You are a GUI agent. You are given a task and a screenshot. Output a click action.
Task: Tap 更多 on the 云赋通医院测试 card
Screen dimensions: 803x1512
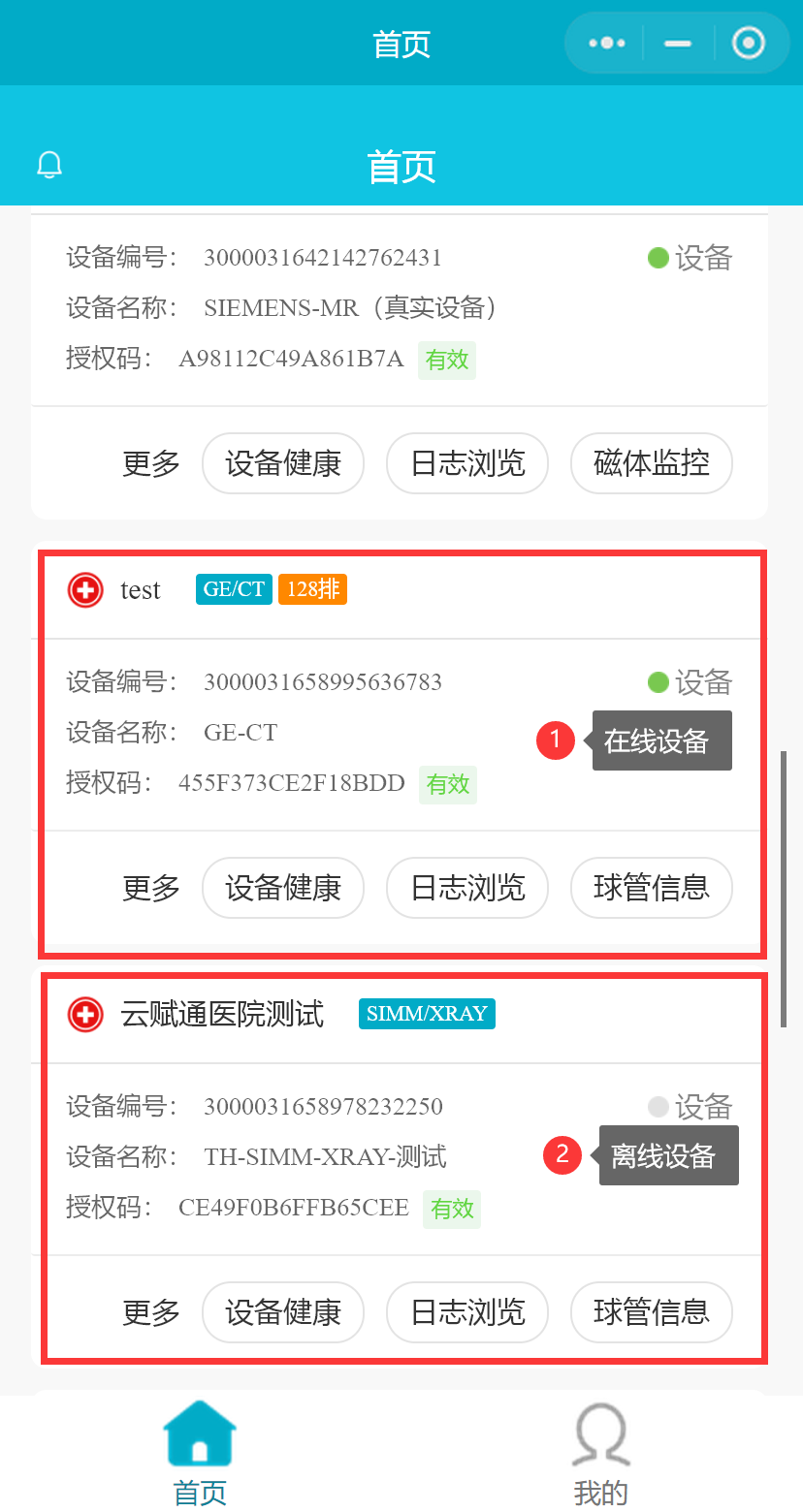click(x=151, y=1312)
